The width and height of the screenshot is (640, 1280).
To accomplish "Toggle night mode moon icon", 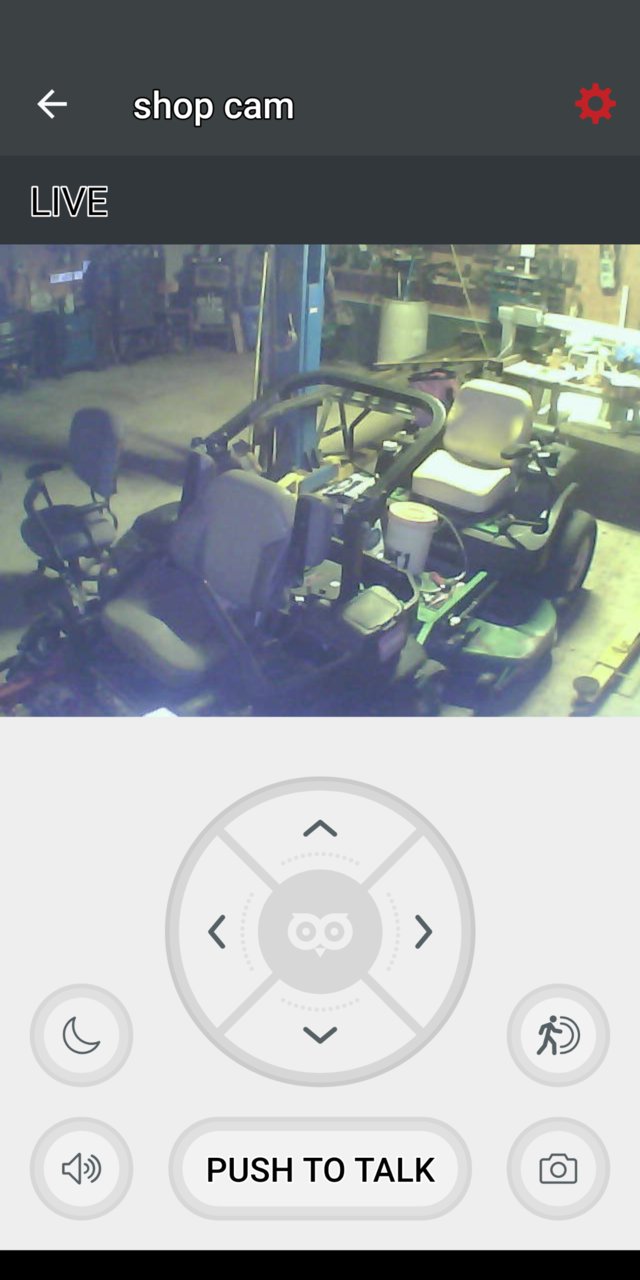I will pyautogui.click(x=81, y=1035).
